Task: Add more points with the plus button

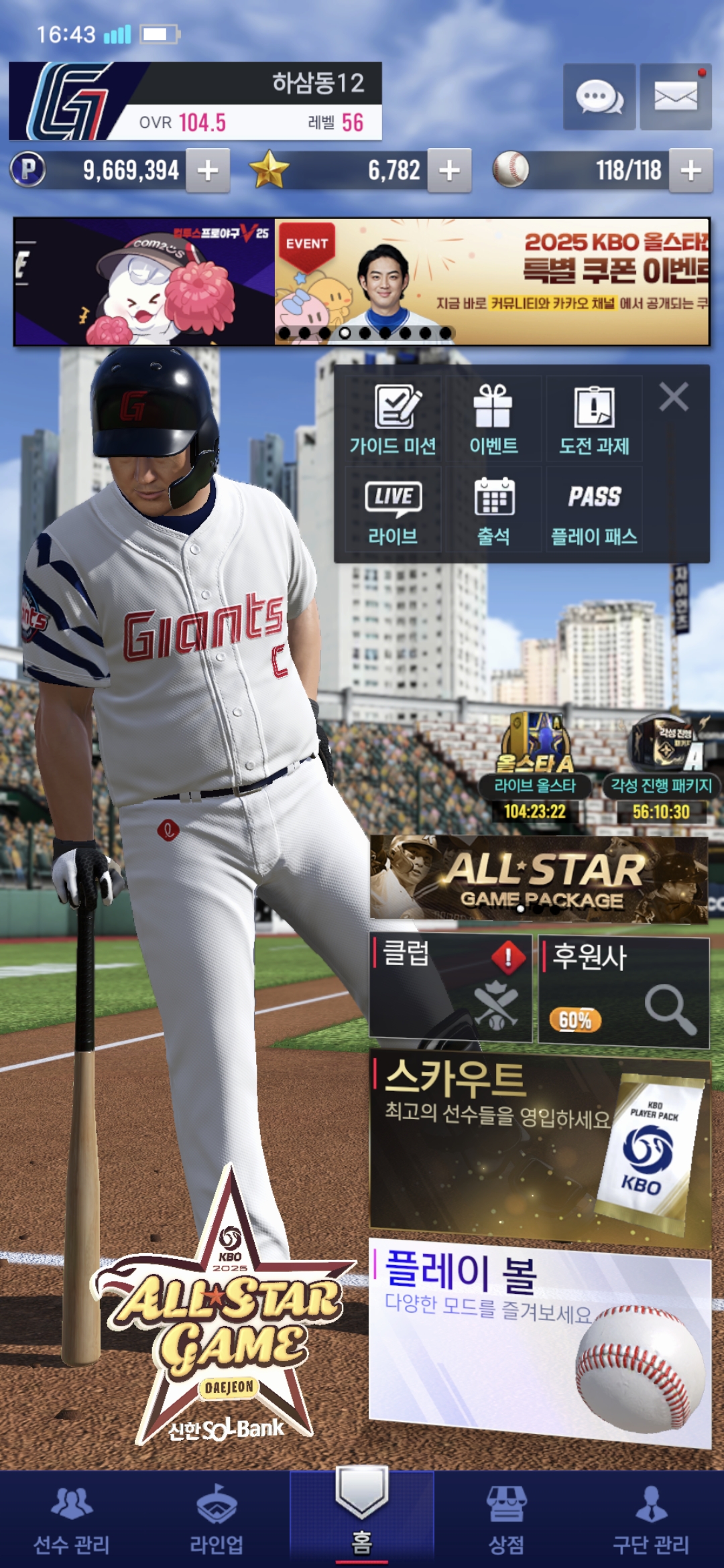Action: (x=208, y=170)
